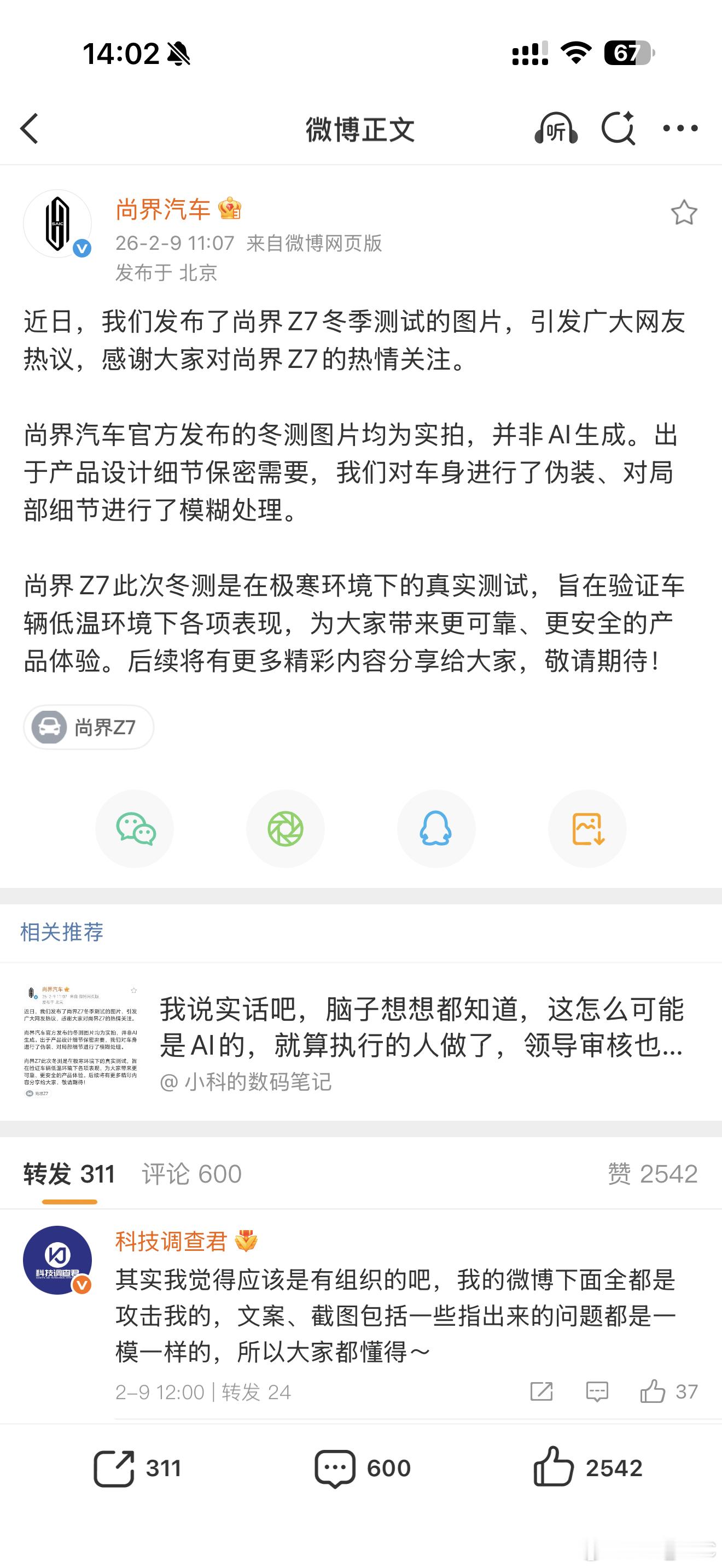Open comment replies via comment bubble icon
Viewport: 722px width, 1568px height.
click(x=597, y=1391)
